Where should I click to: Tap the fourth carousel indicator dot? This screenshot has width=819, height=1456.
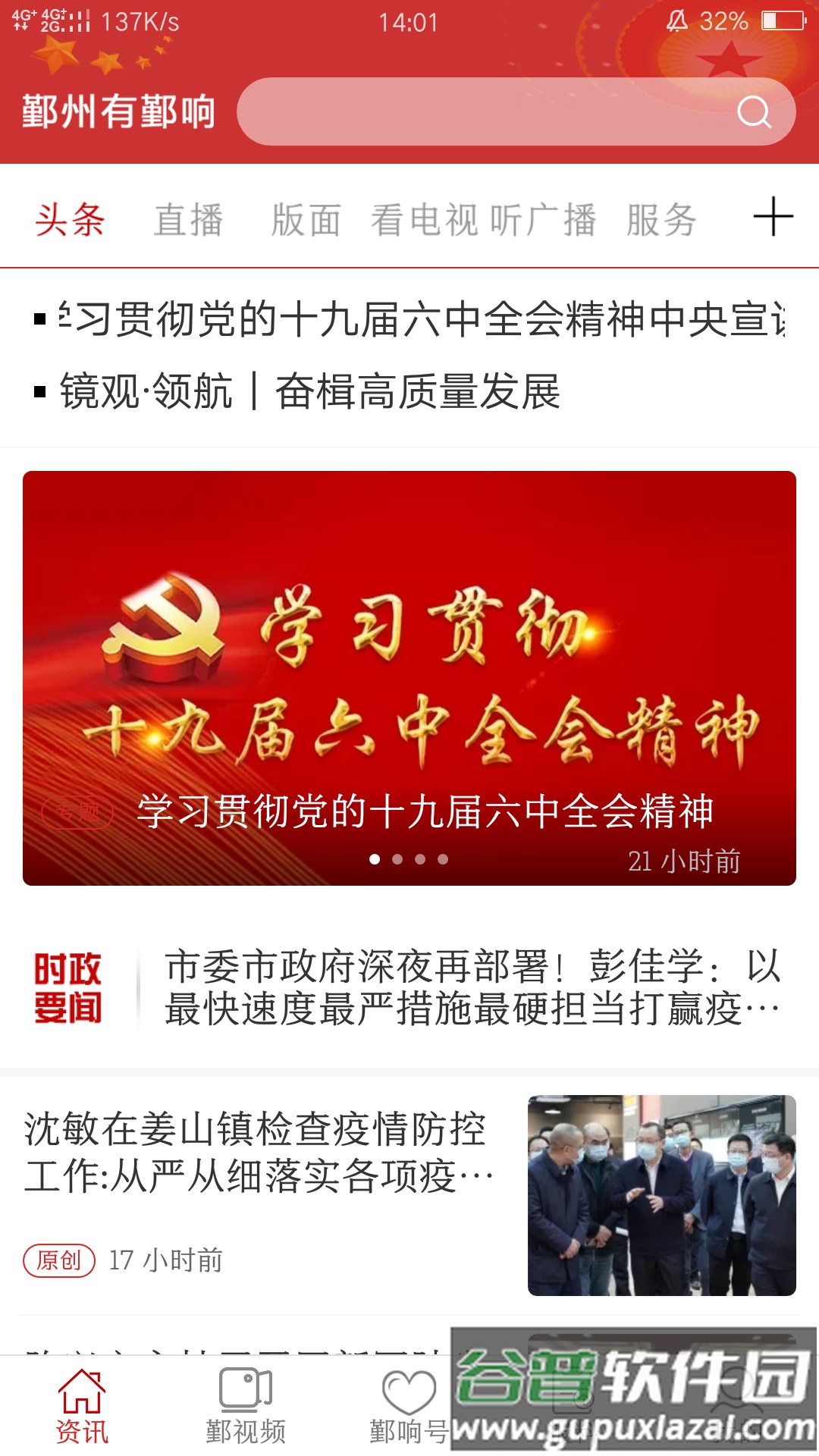[x=443, y=861]
